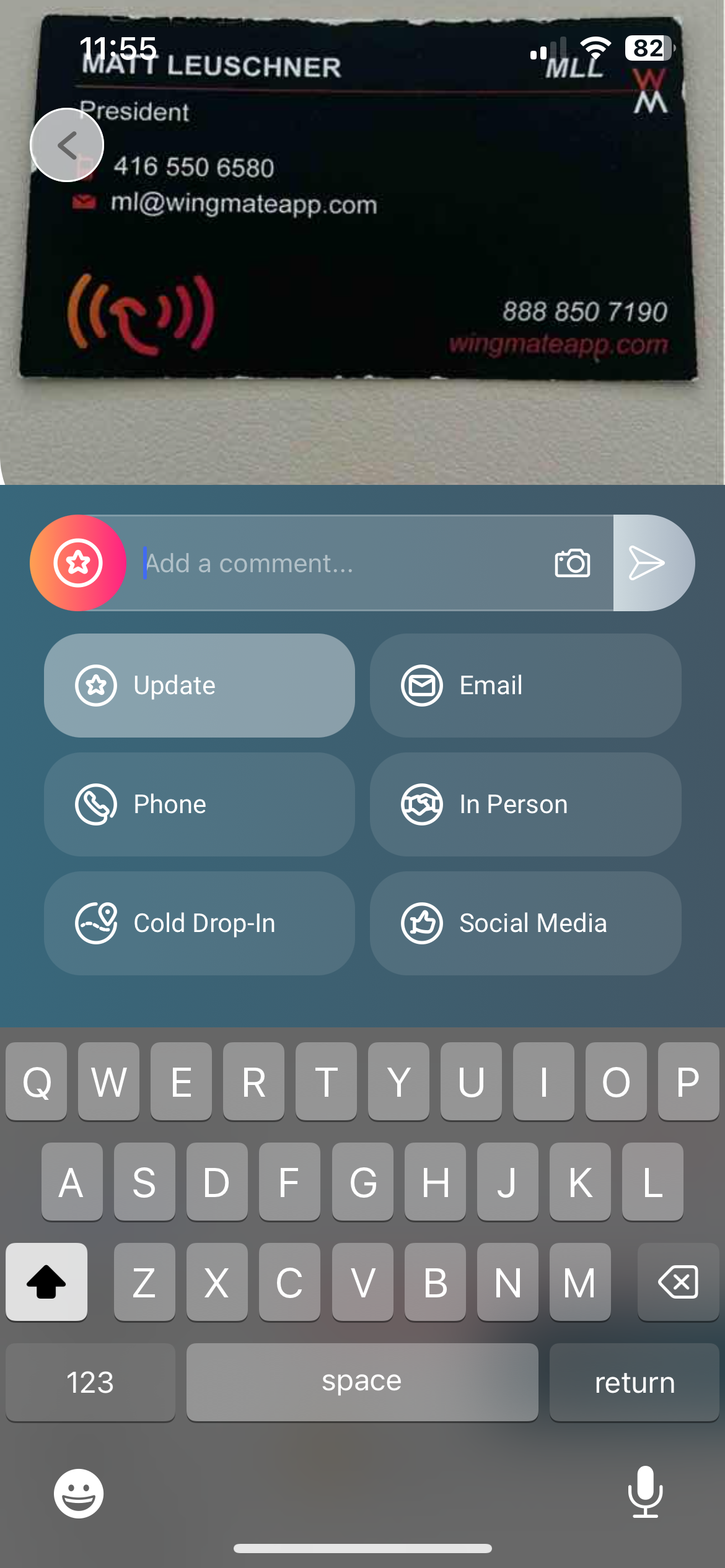Viewport: 725px width, 1568px height.
Task: Pick the Social Media activity type
Action: tap(525, 923)
